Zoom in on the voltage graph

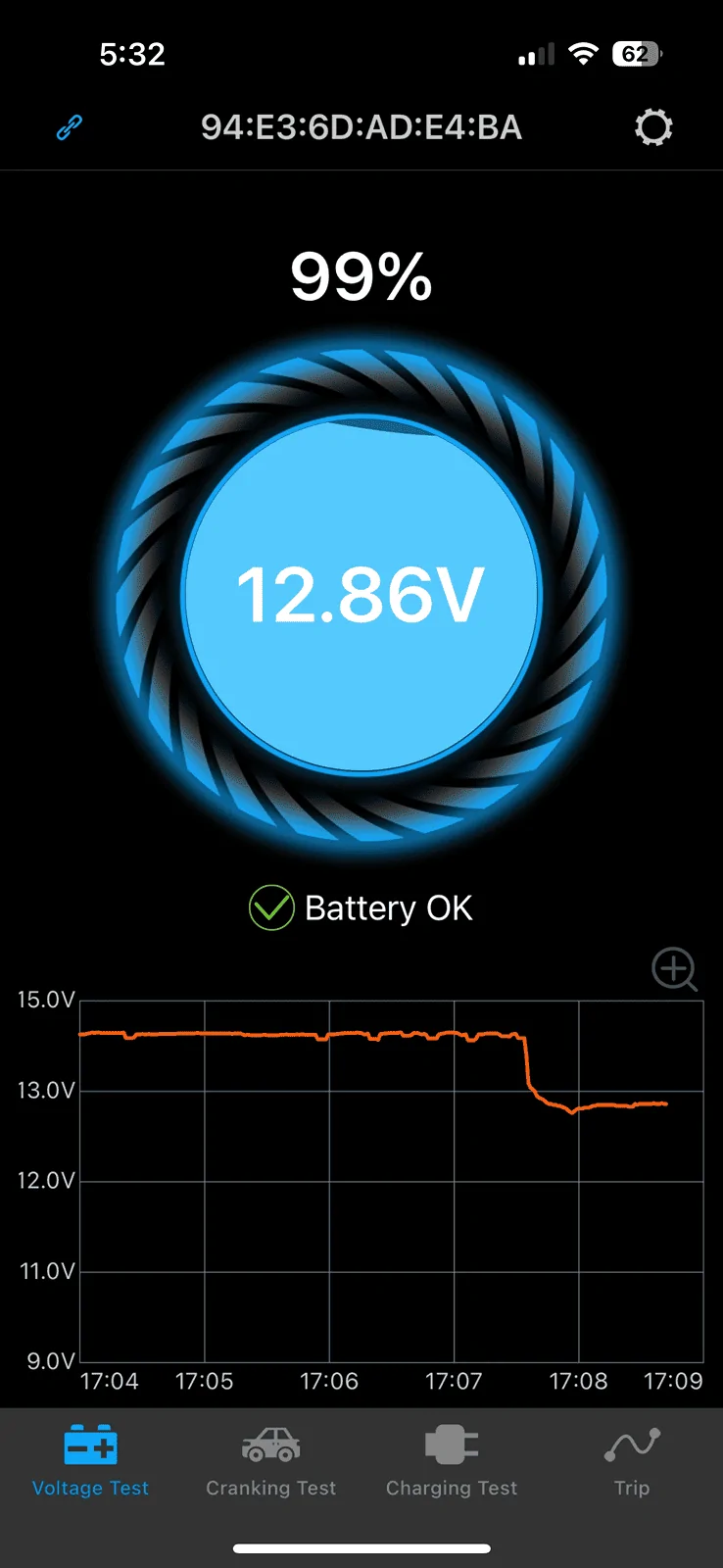[674, 969]
